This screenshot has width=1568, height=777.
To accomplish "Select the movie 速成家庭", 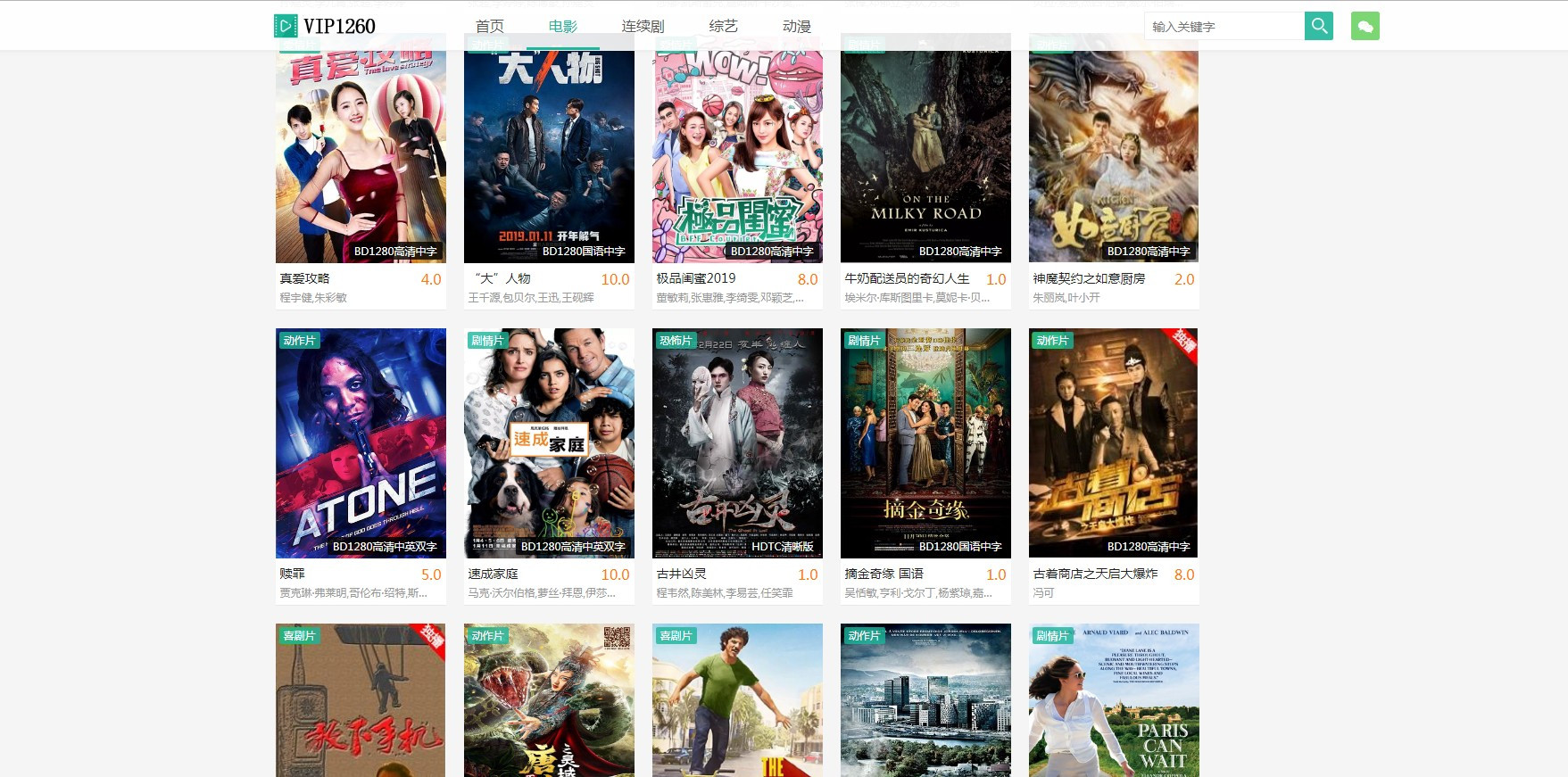I will (549, 443).
